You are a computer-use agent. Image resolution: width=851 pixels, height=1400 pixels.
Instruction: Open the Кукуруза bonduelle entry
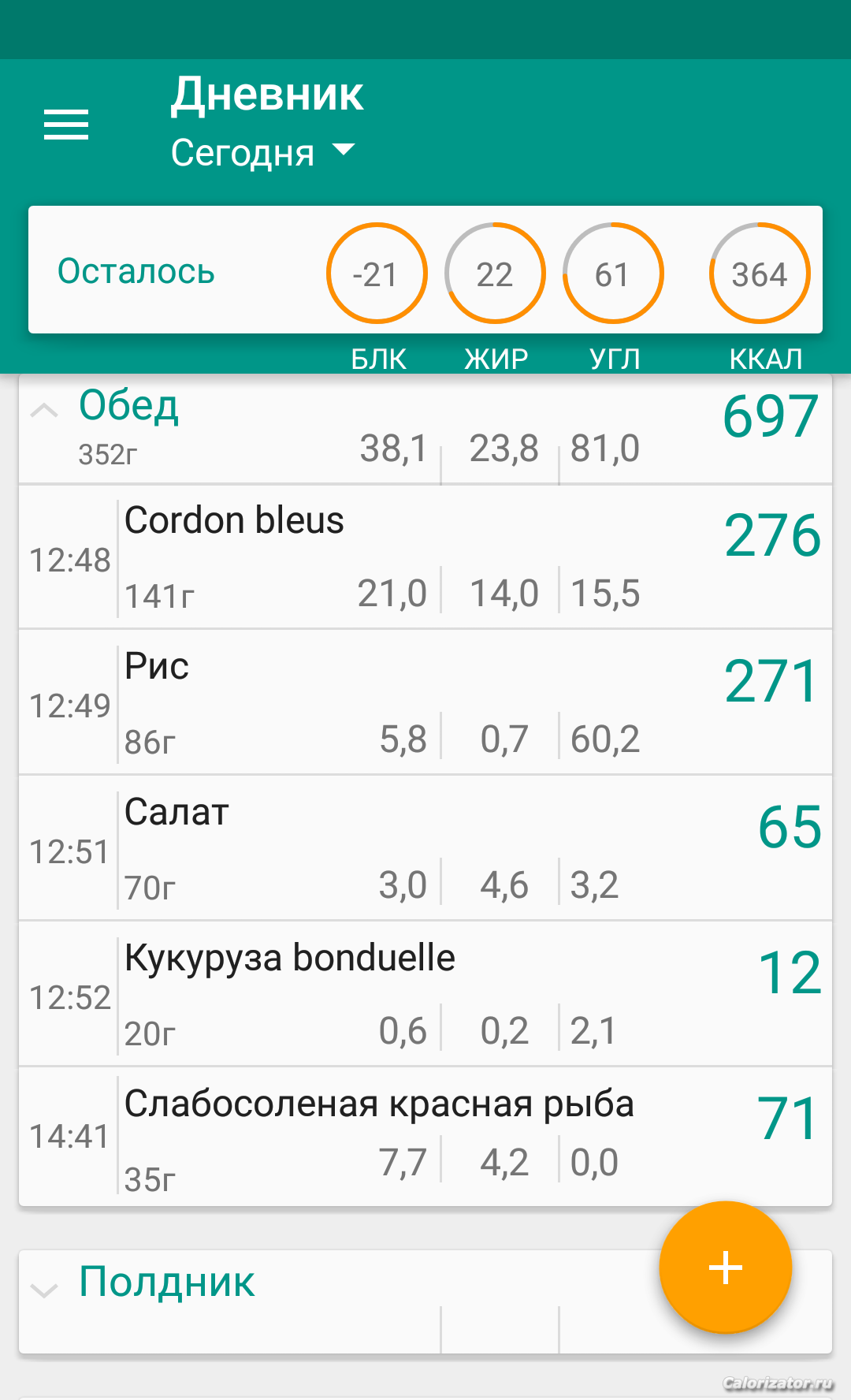pos(425,994)
